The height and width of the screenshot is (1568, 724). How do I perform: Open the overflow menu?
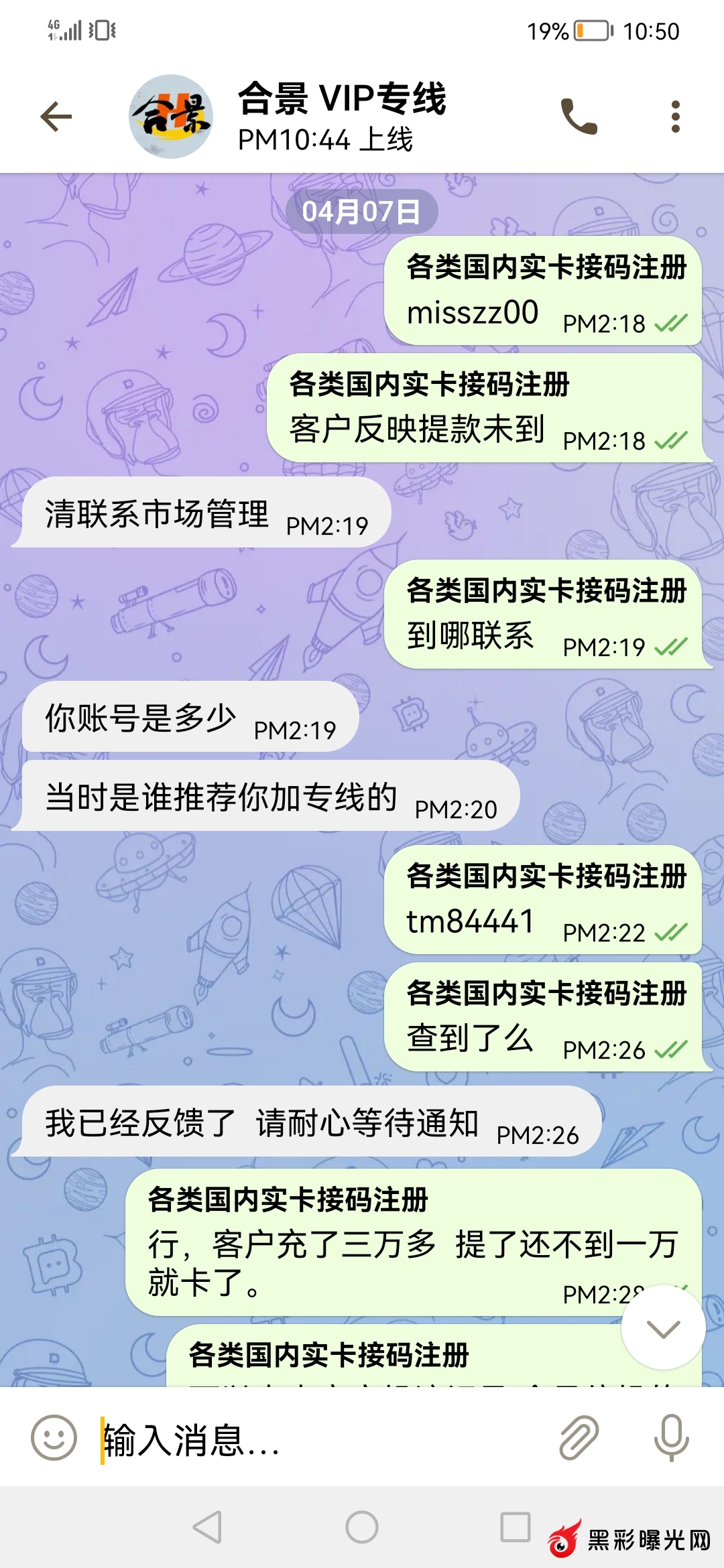point(675,117)
